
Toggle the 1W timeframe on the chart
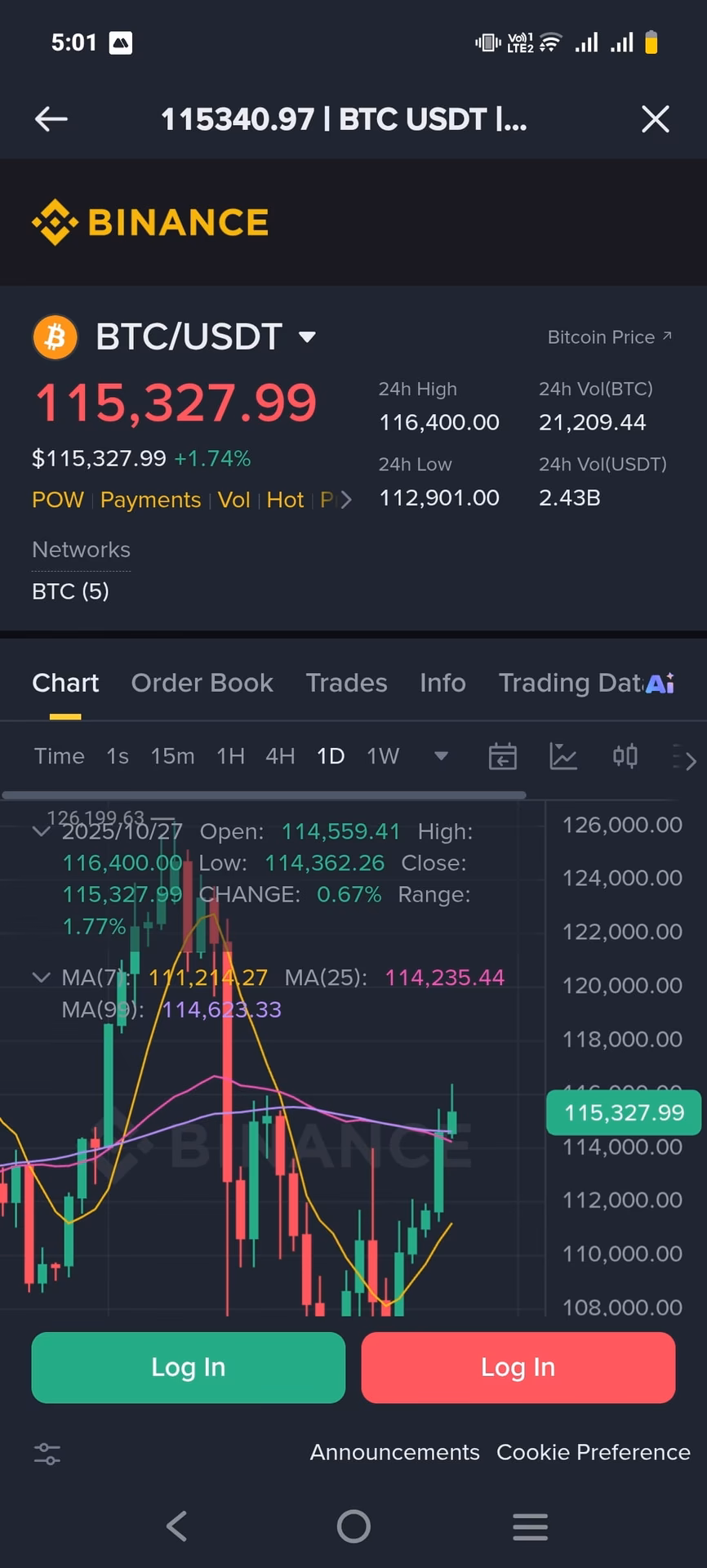point(382,756)
